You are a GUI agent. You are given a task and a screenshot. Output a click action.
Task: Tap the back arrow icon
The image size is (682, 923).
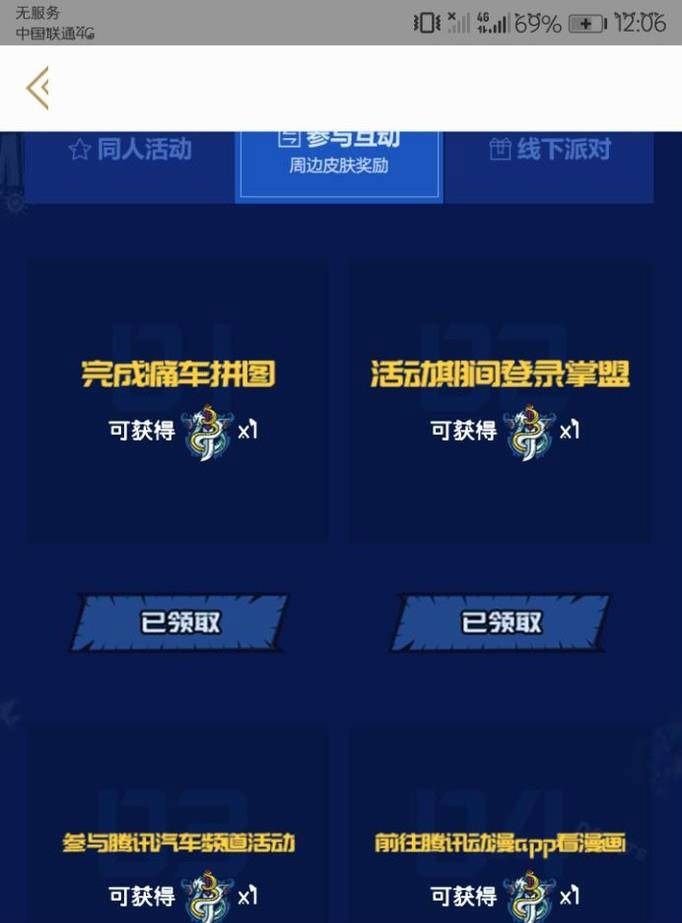[x=37, y=88]
